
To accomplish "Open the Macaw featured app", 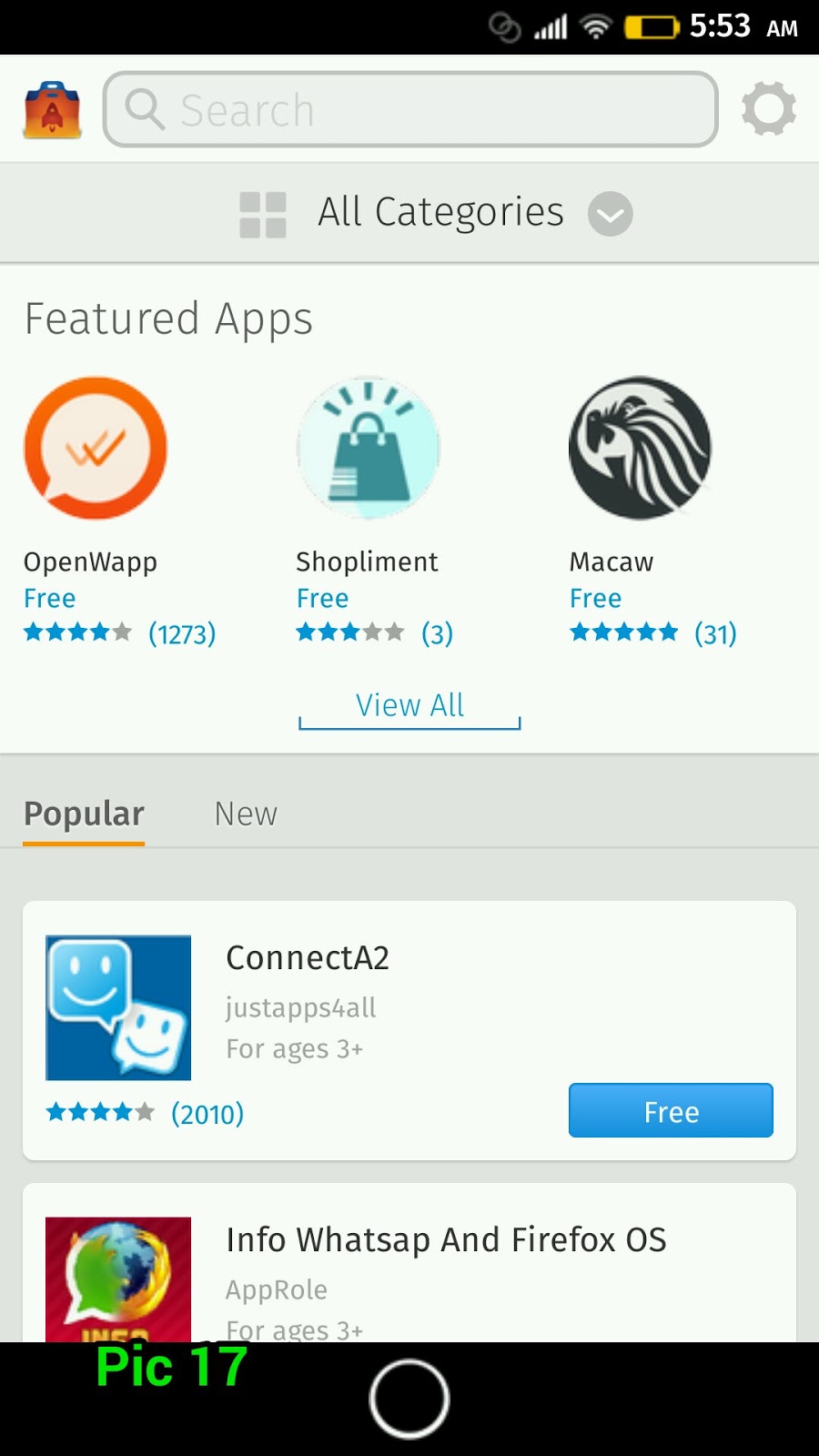I will pos(640,449).
